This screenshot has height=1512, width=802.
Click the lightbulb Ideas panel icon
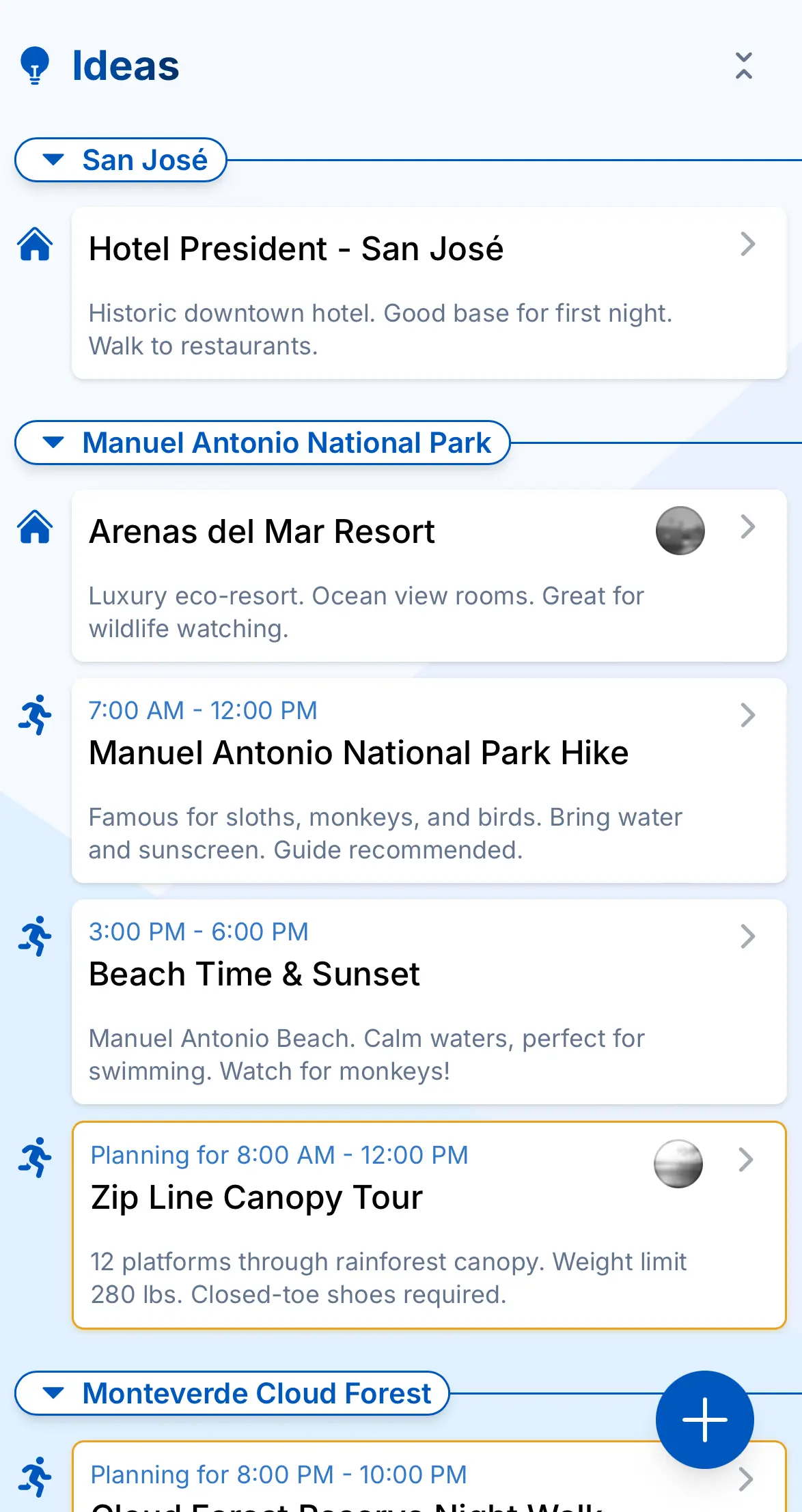(x=36, y=66)
